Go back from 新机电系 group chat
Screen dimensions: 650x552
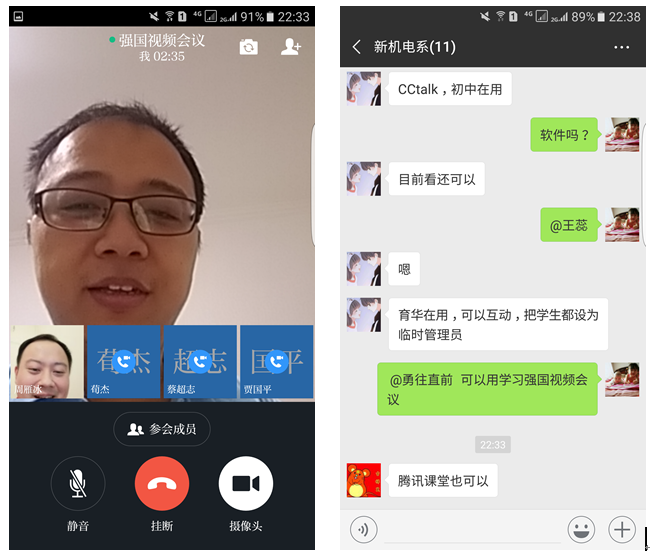coord(357,47)
